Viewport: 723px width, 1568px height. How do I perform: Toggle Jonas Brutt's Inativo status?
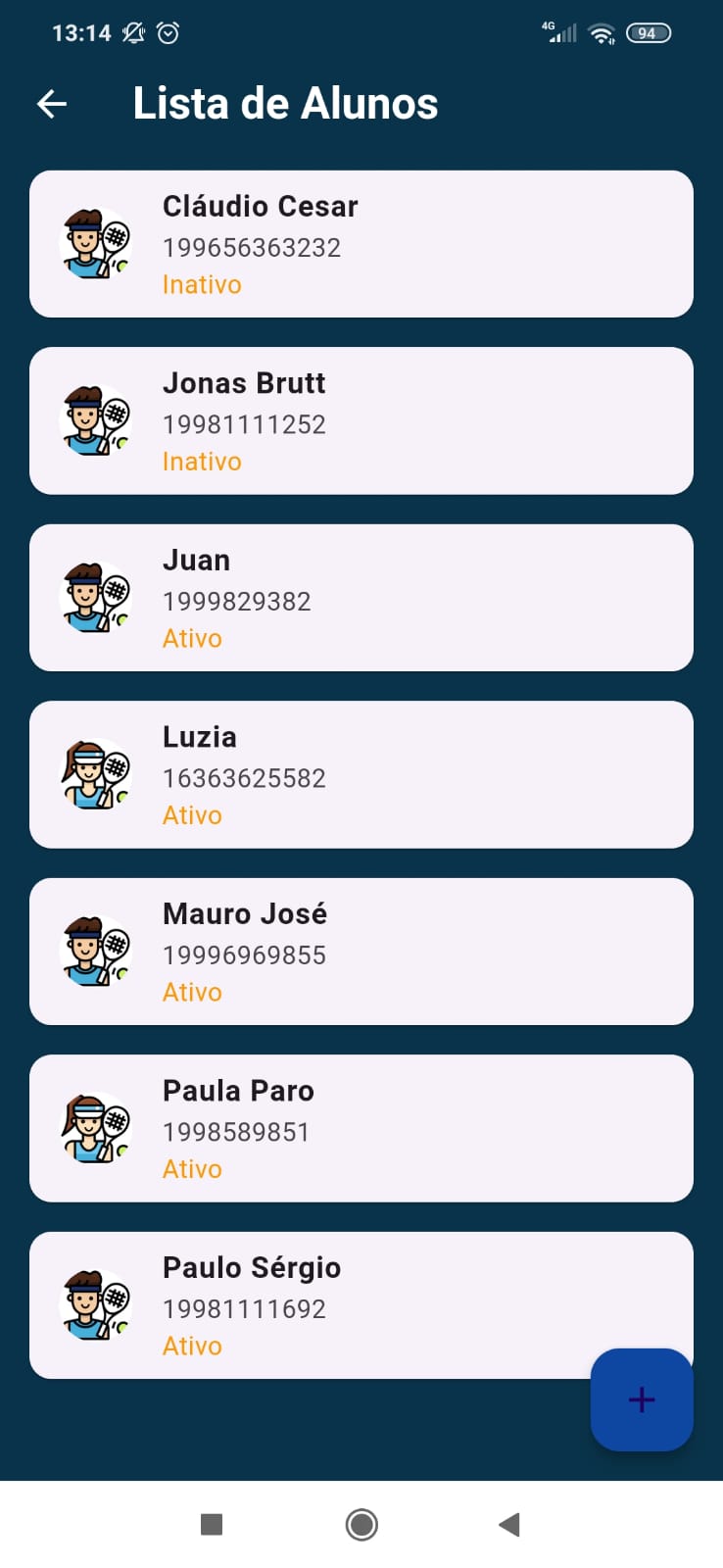201,461
